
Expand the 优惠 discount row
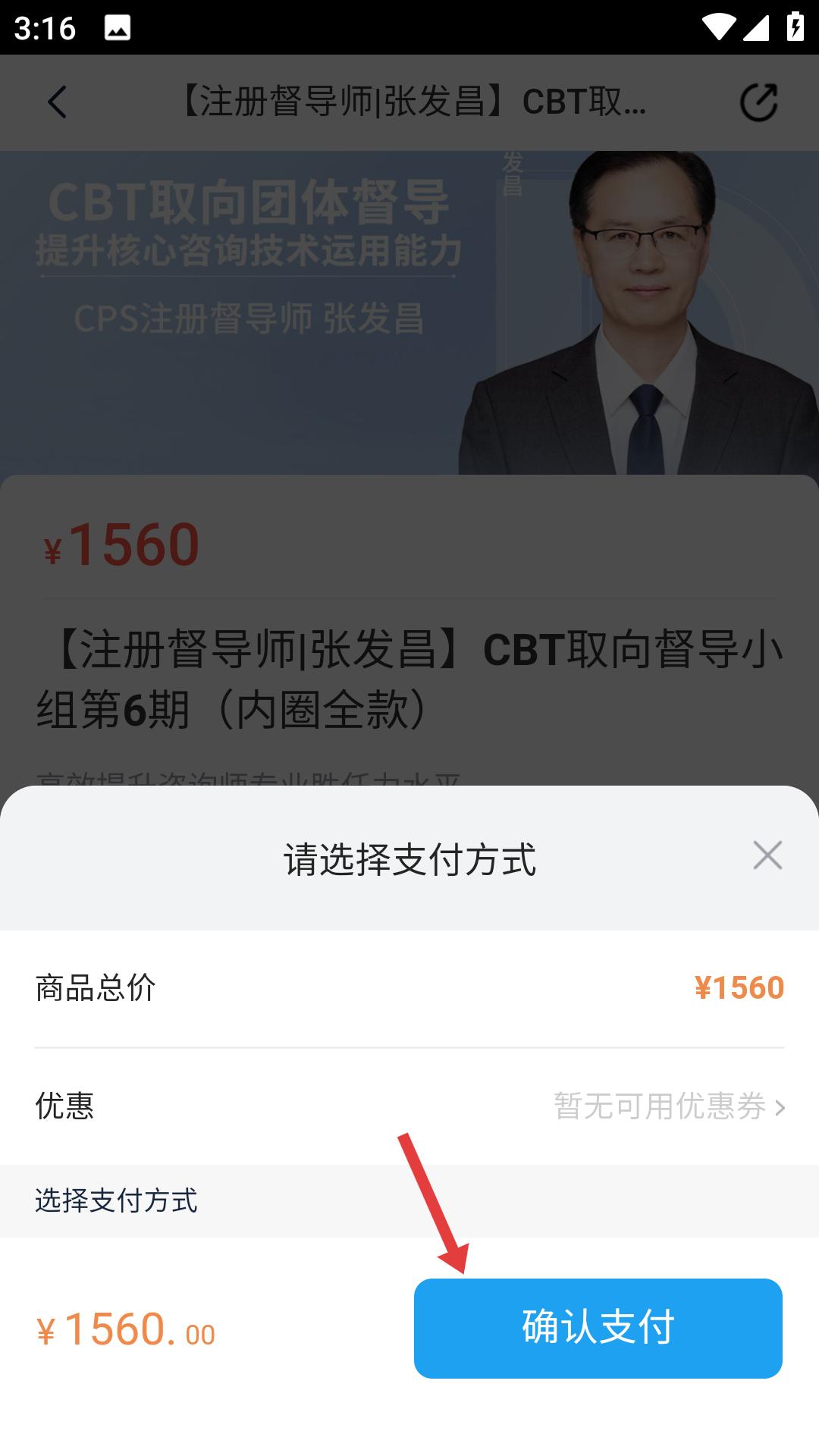point(64,1109)
